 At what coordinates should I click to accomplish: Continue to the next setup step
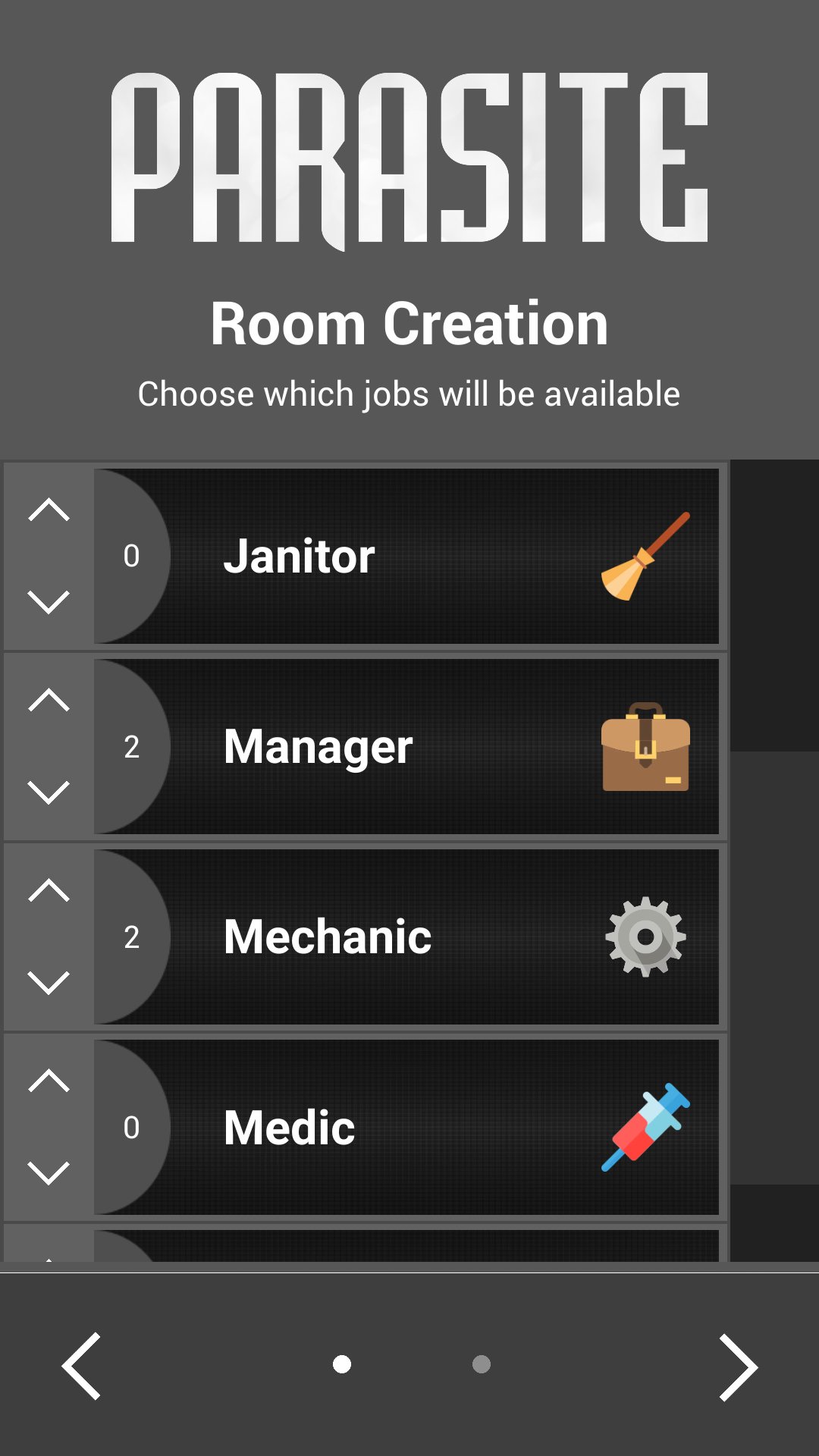(x=737, y=1366)
